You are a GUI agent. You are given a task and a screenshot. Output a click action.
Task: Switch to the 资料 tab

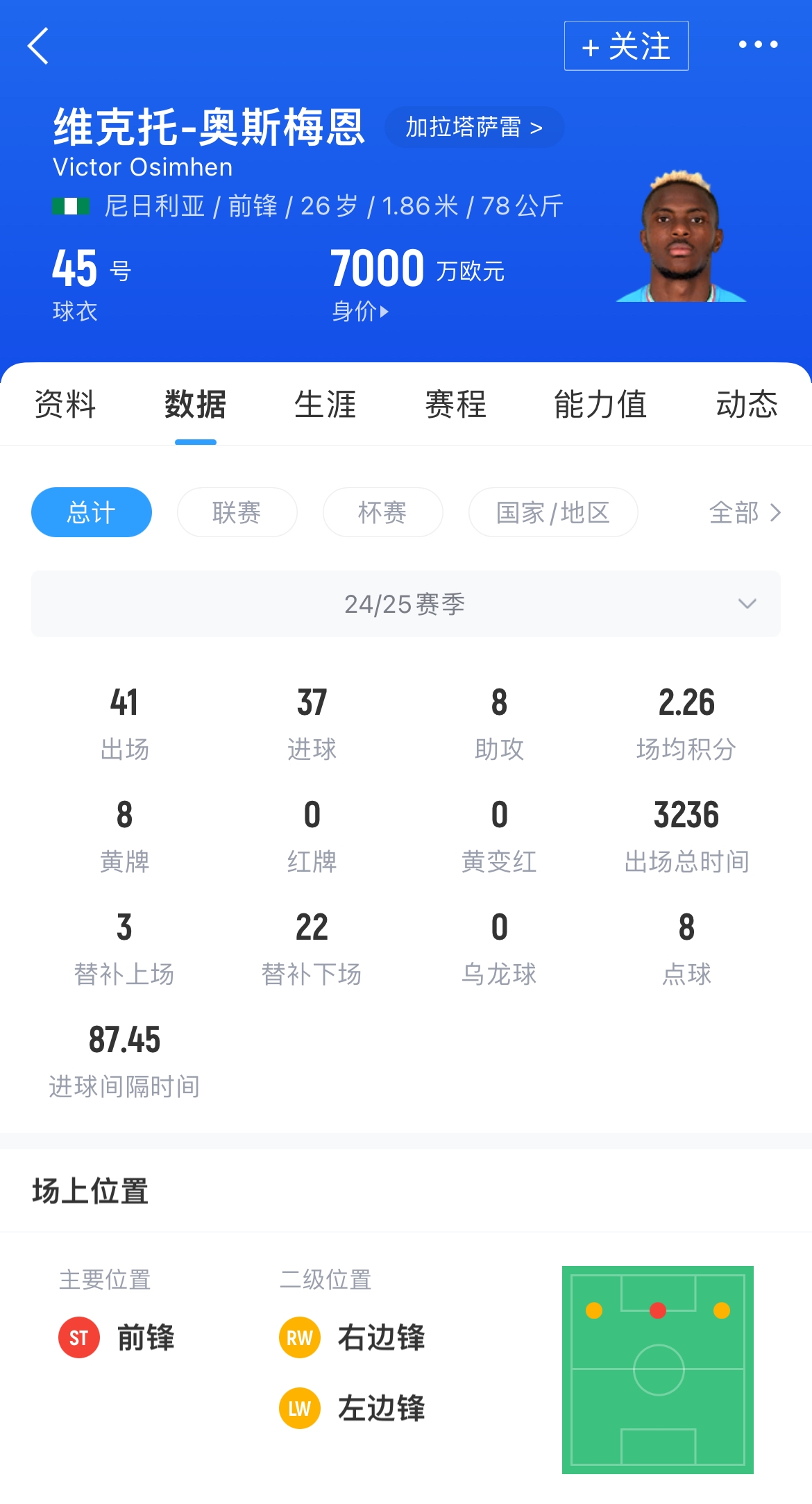point(65,405)
